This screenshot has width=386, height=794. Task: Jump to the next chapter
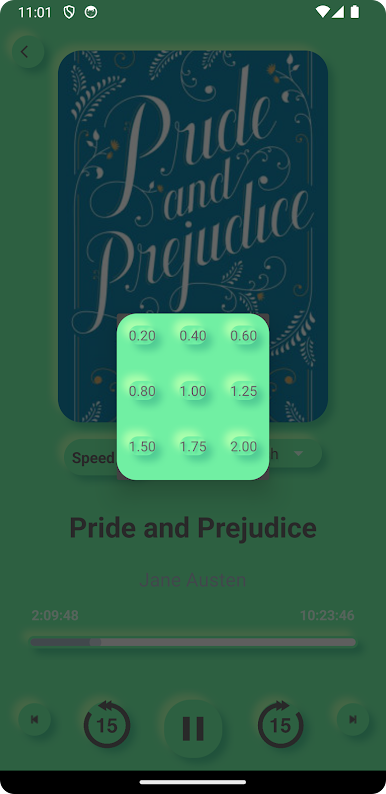353,719
